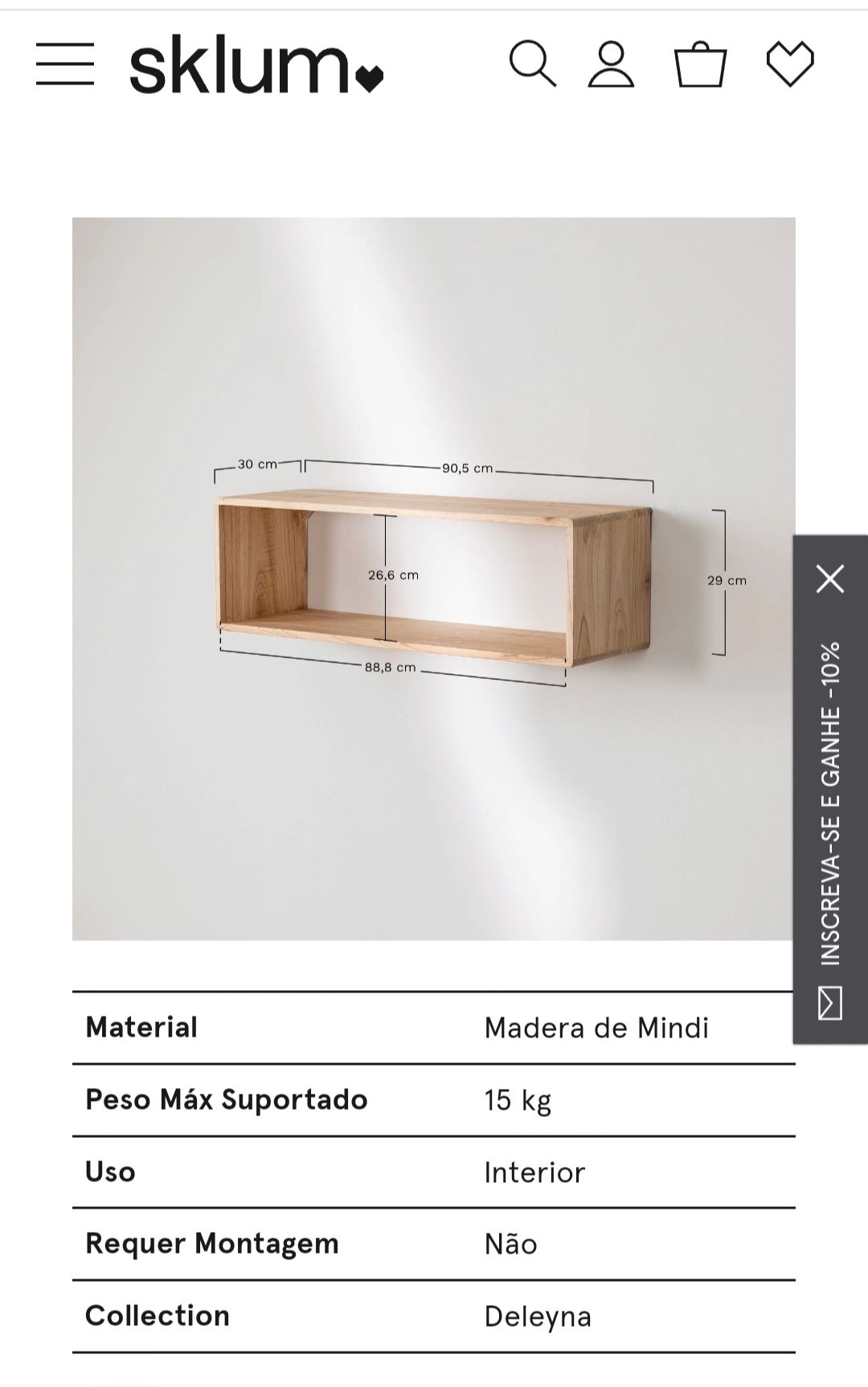The image size is (868, 1387).
Task: Open the search icon
Action: 532,64
